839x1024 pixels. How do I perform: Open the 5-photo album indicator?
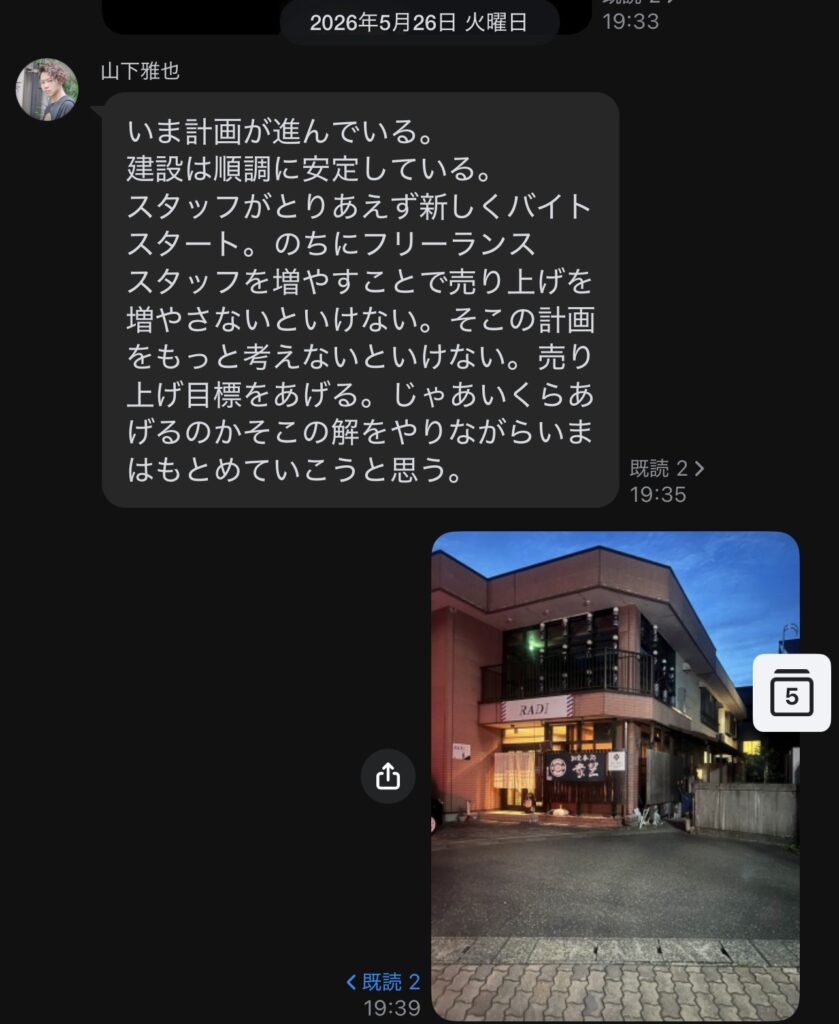point(791,693)
